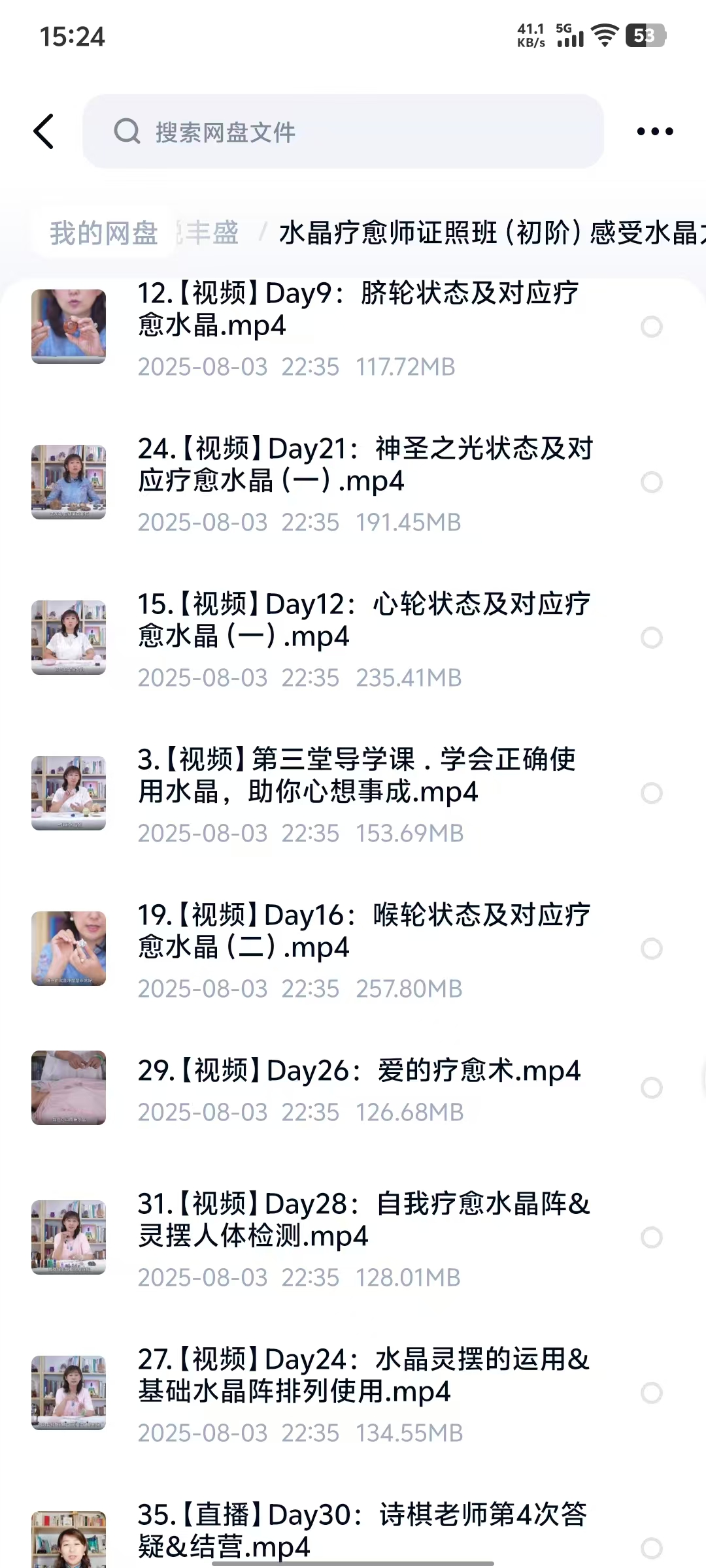Screen dimensions: 706x1568
Task: Open video 15 Day12 心轮状态
Action: pos(363,620)
